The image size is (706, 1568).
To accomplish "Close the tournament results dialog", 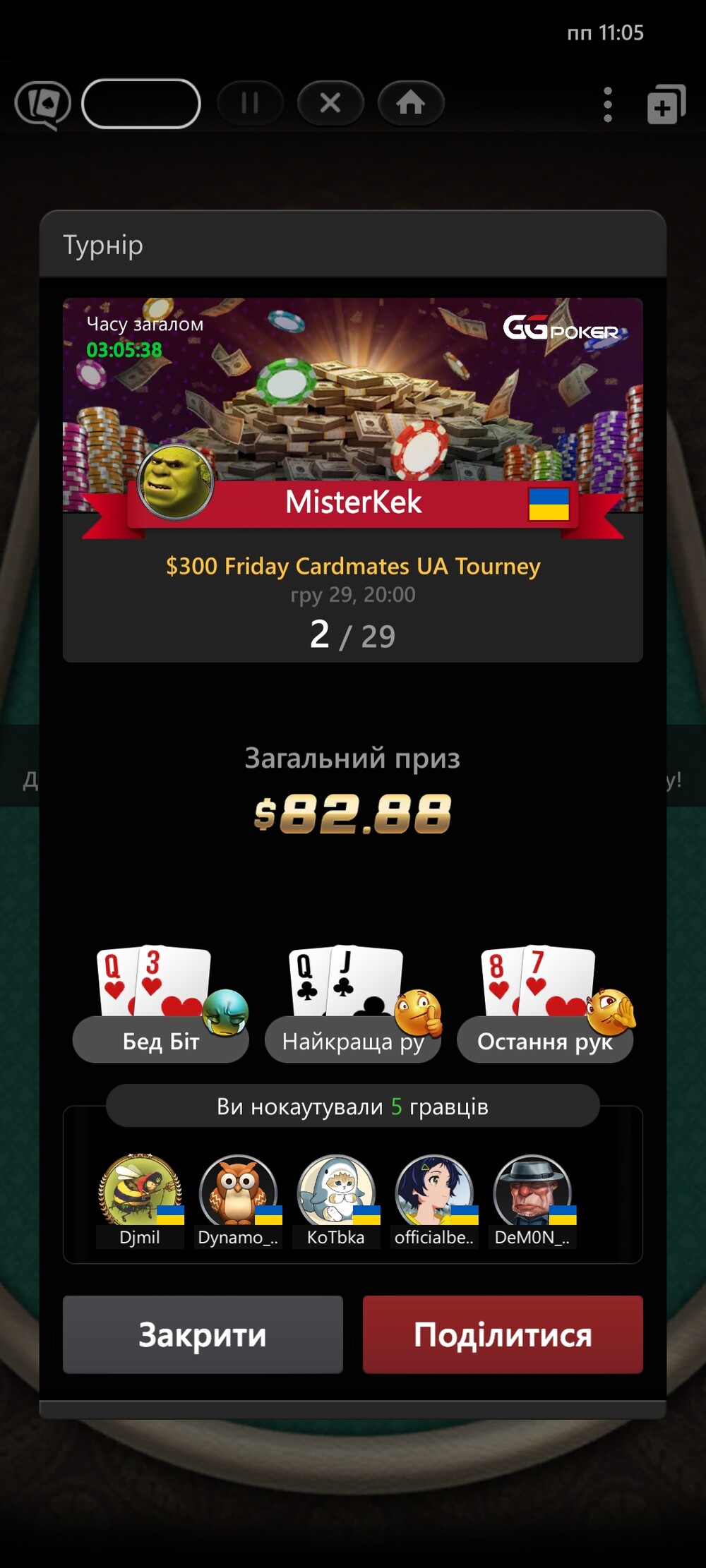I will pos(203,1334).
